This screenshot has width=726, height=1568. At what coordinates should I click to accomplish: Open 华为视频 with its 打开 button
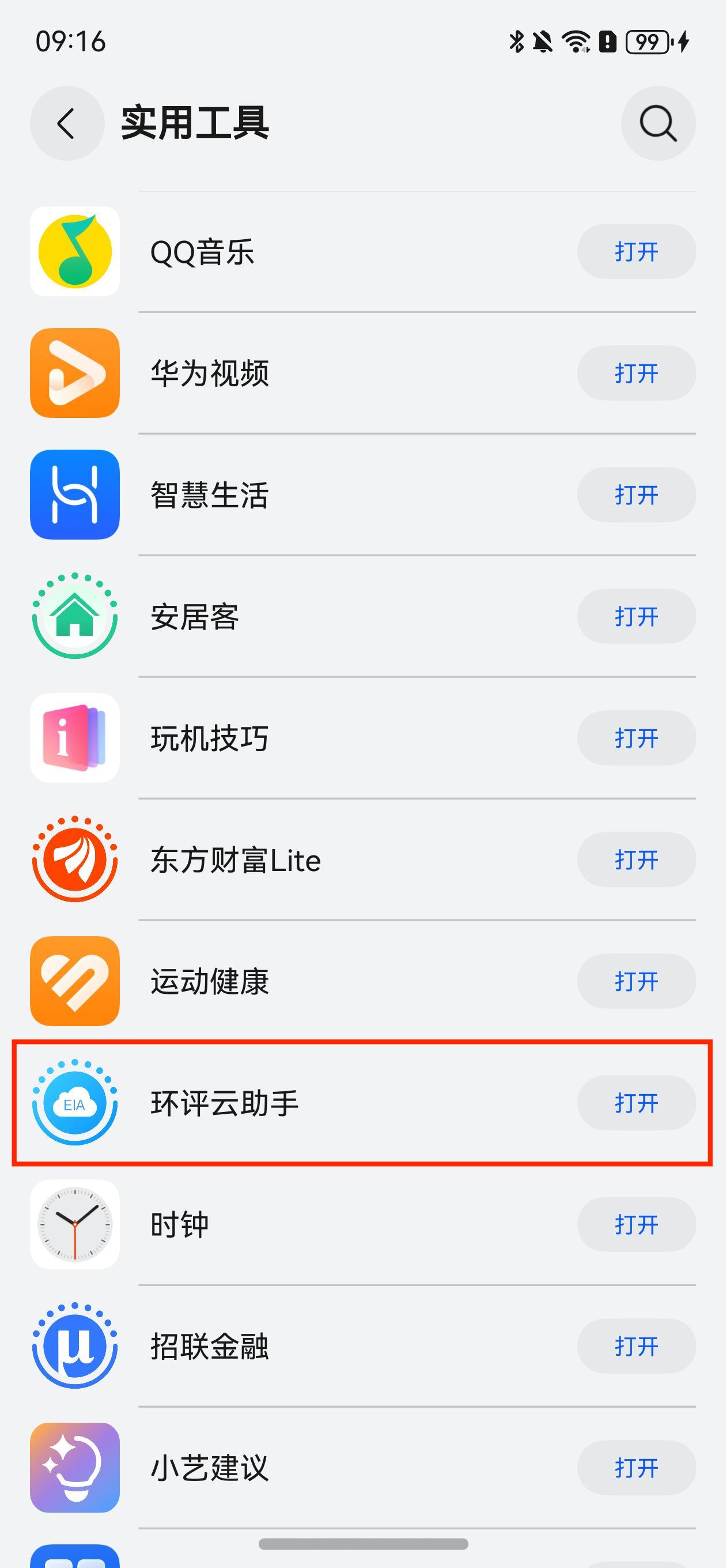636,373
